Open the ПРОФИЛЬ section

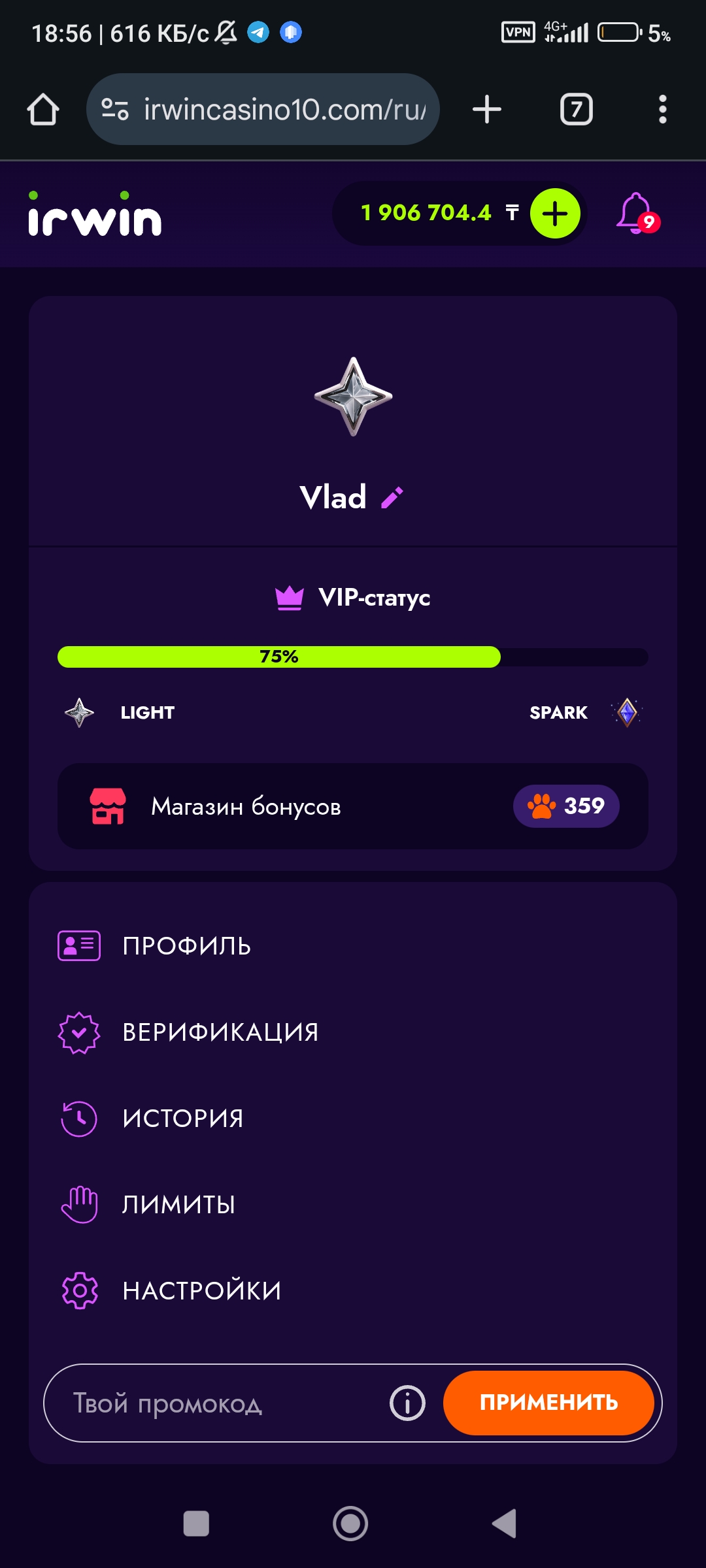pos(353,946)
